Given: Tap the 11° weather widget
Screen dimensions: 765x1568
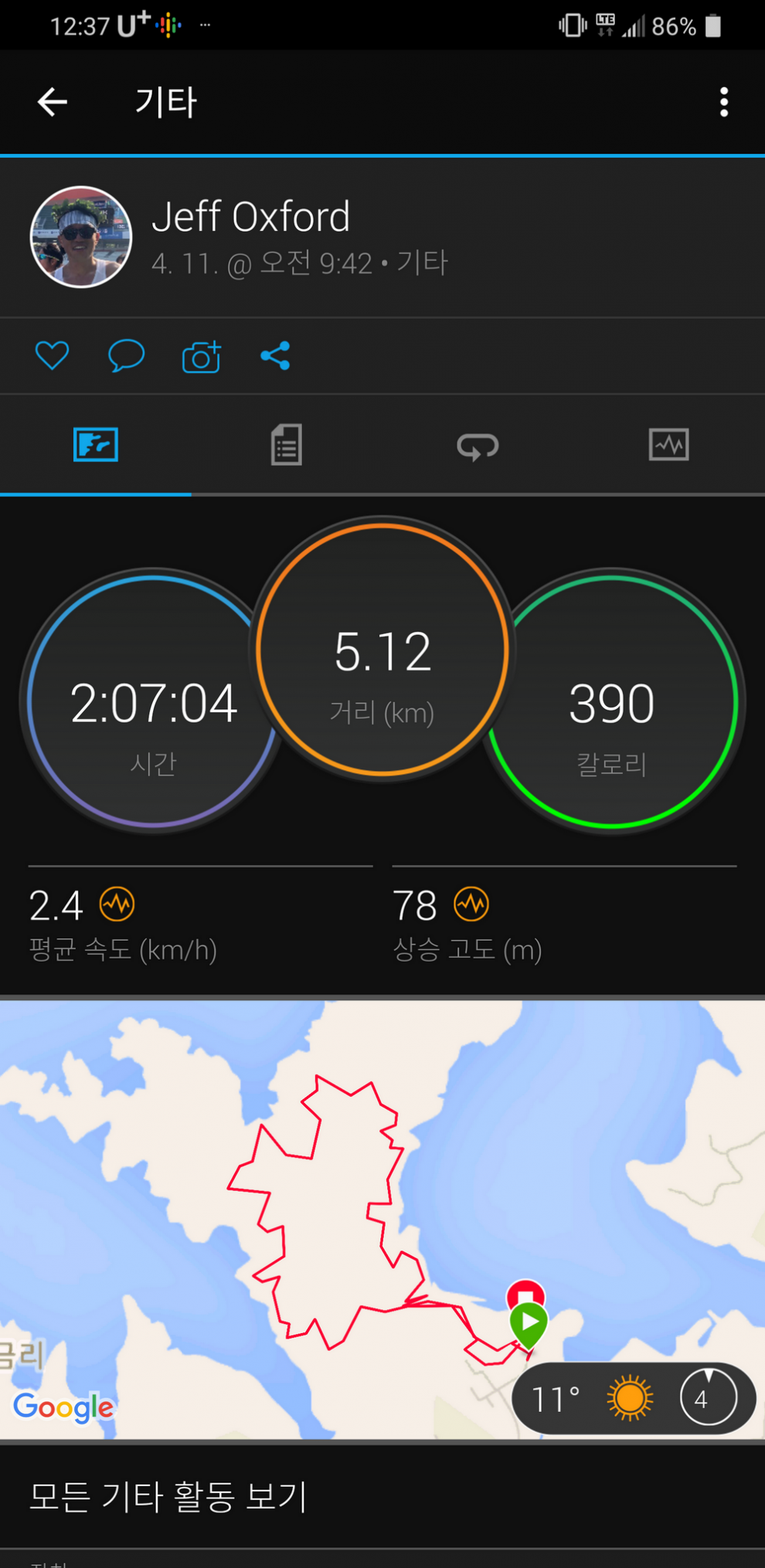Looking at the screenshot, I should [632, 1399].
